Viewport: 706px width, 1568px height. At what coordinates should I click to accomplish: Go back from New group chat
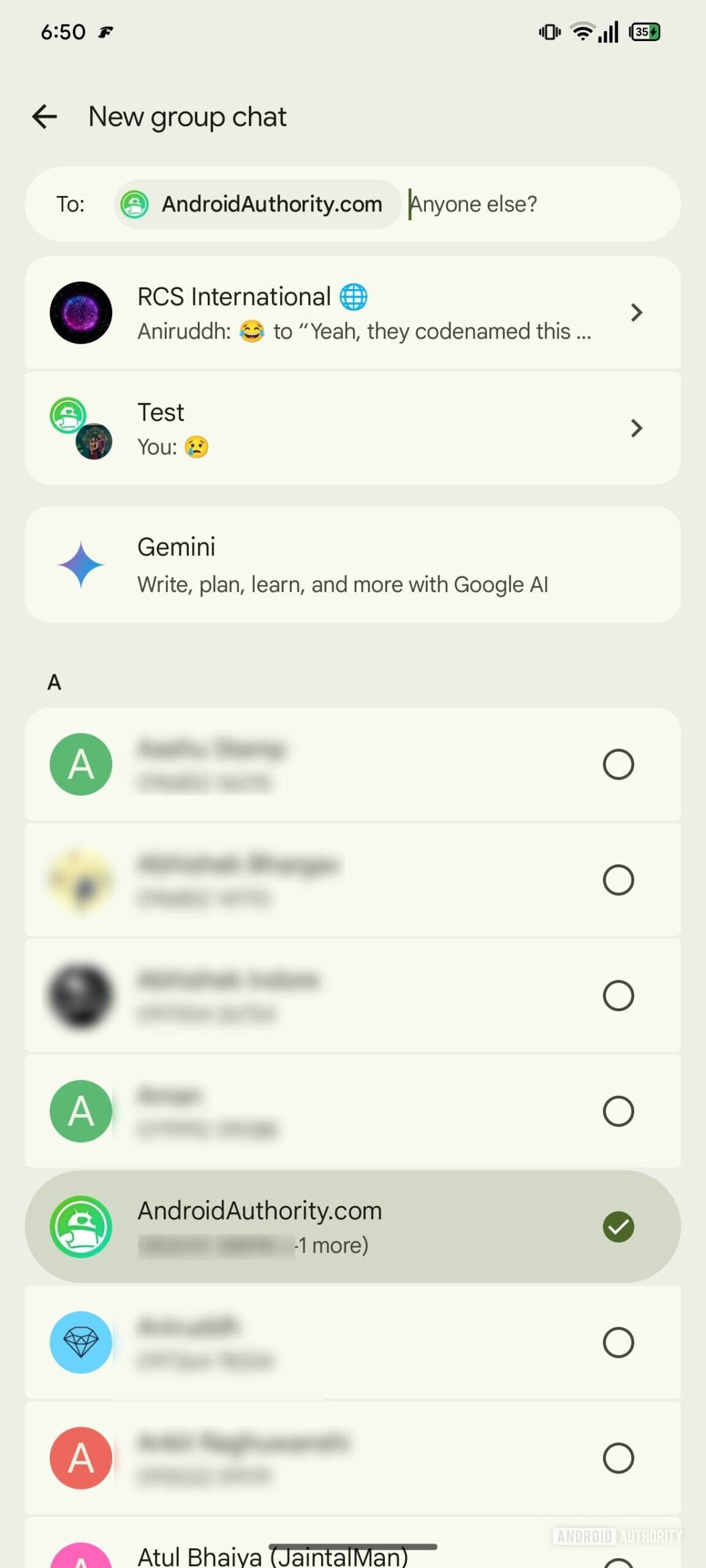point(45,116)
